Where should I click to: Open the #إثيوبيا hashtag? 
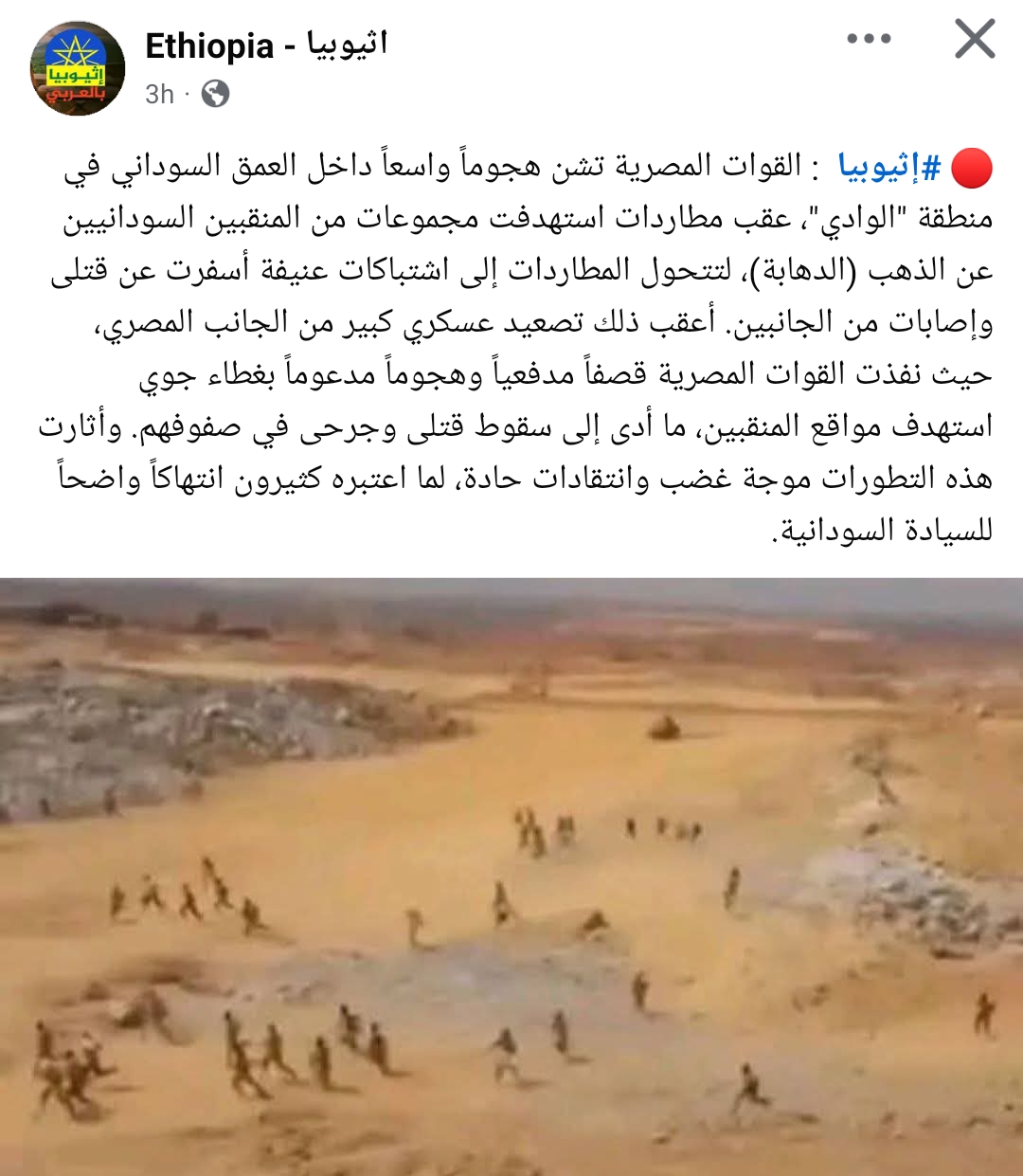[x=889, y=168]
